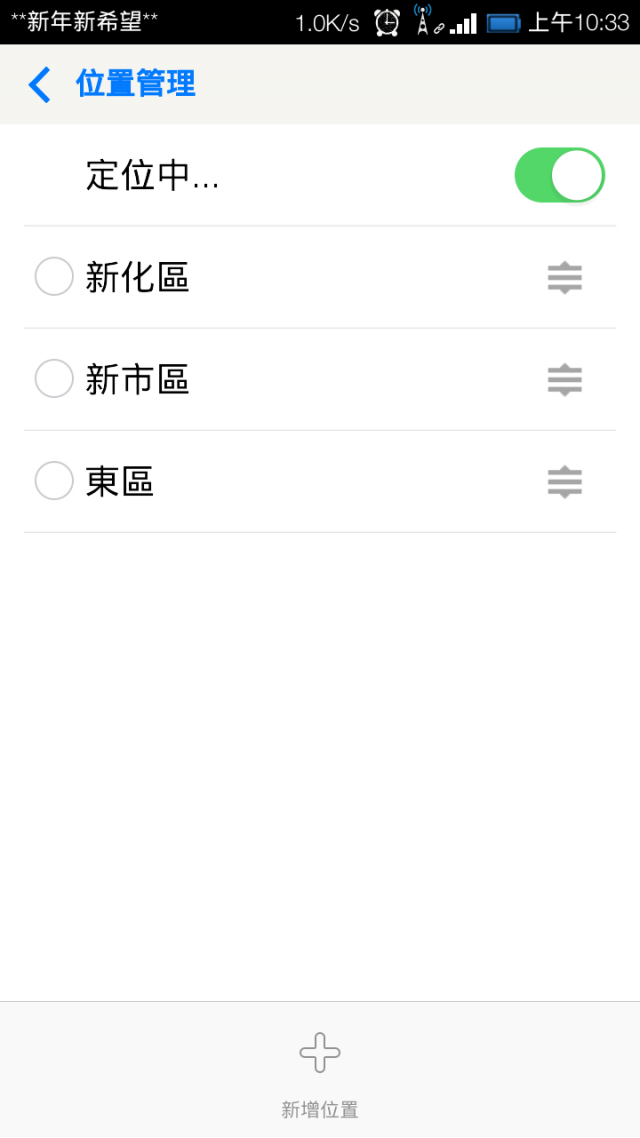Image resolution: width=640 pixels, height=1138 pixels.
Task: Tap the reorder handle next to 東區
Action: 565,482
